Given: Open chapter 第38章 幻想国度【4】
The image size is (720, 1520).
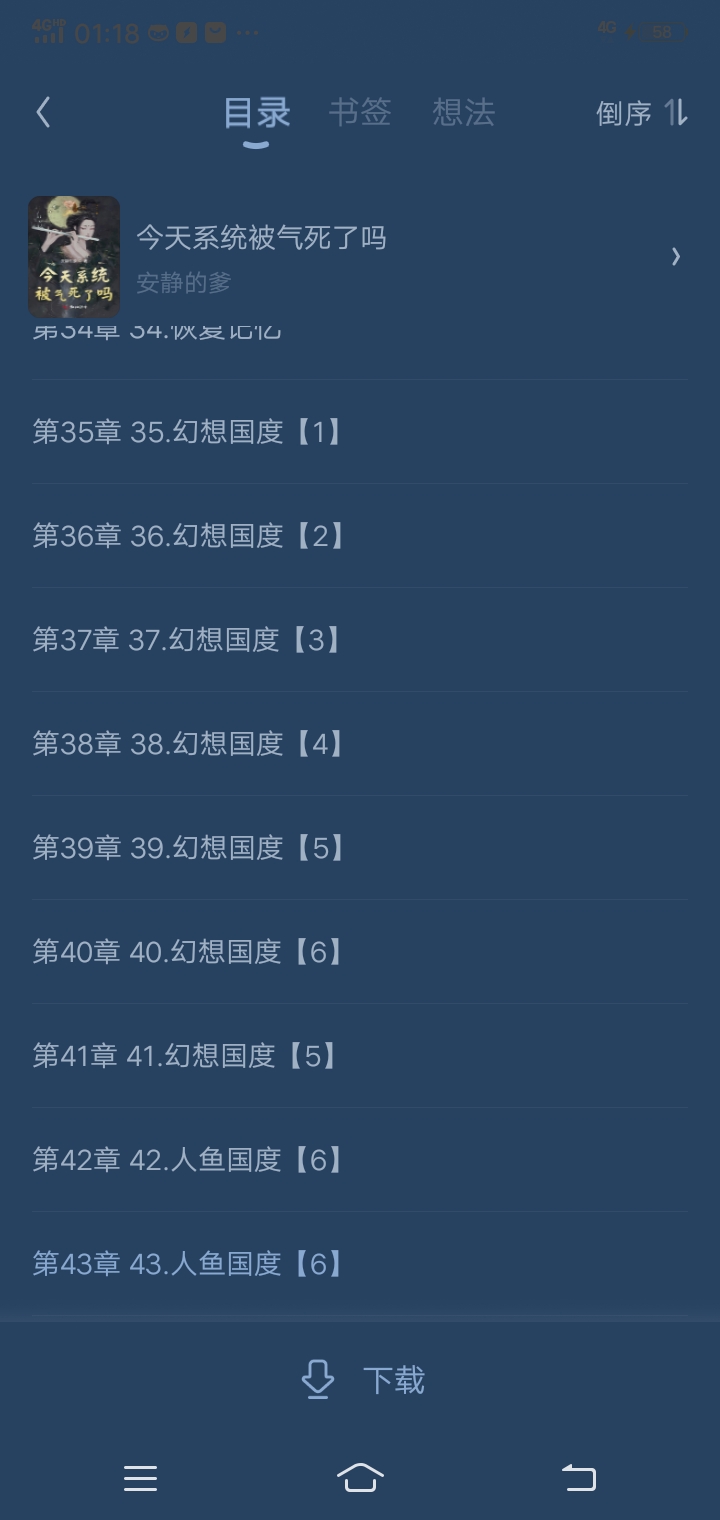Looking at the screenshot, I should (x=360, y=744).
